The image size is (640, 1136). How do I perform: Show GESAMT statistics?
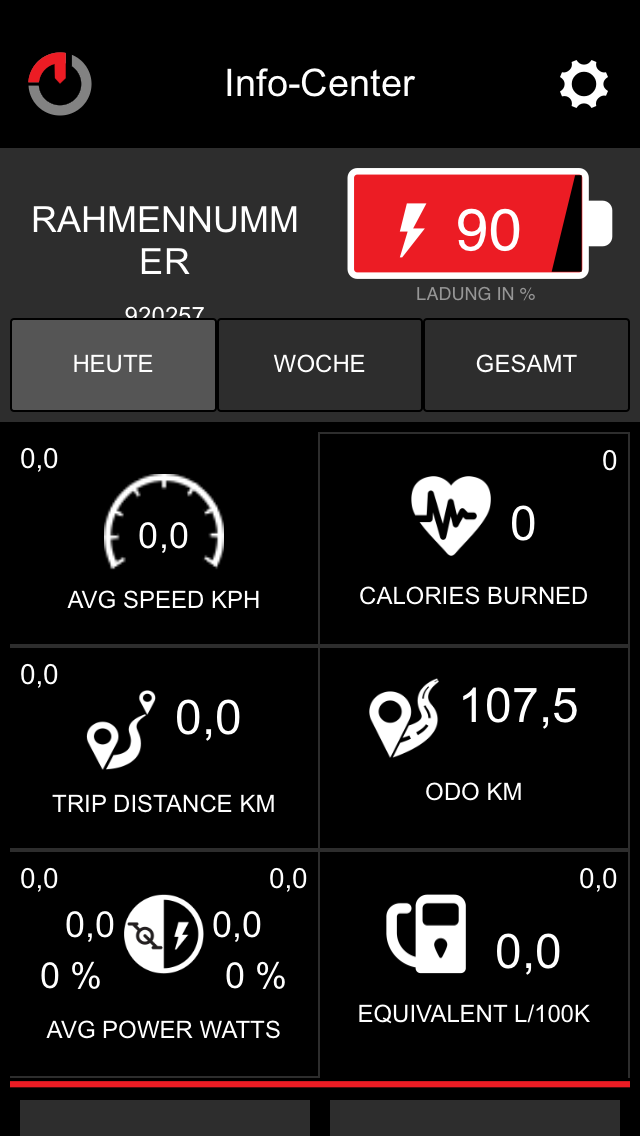526,364
